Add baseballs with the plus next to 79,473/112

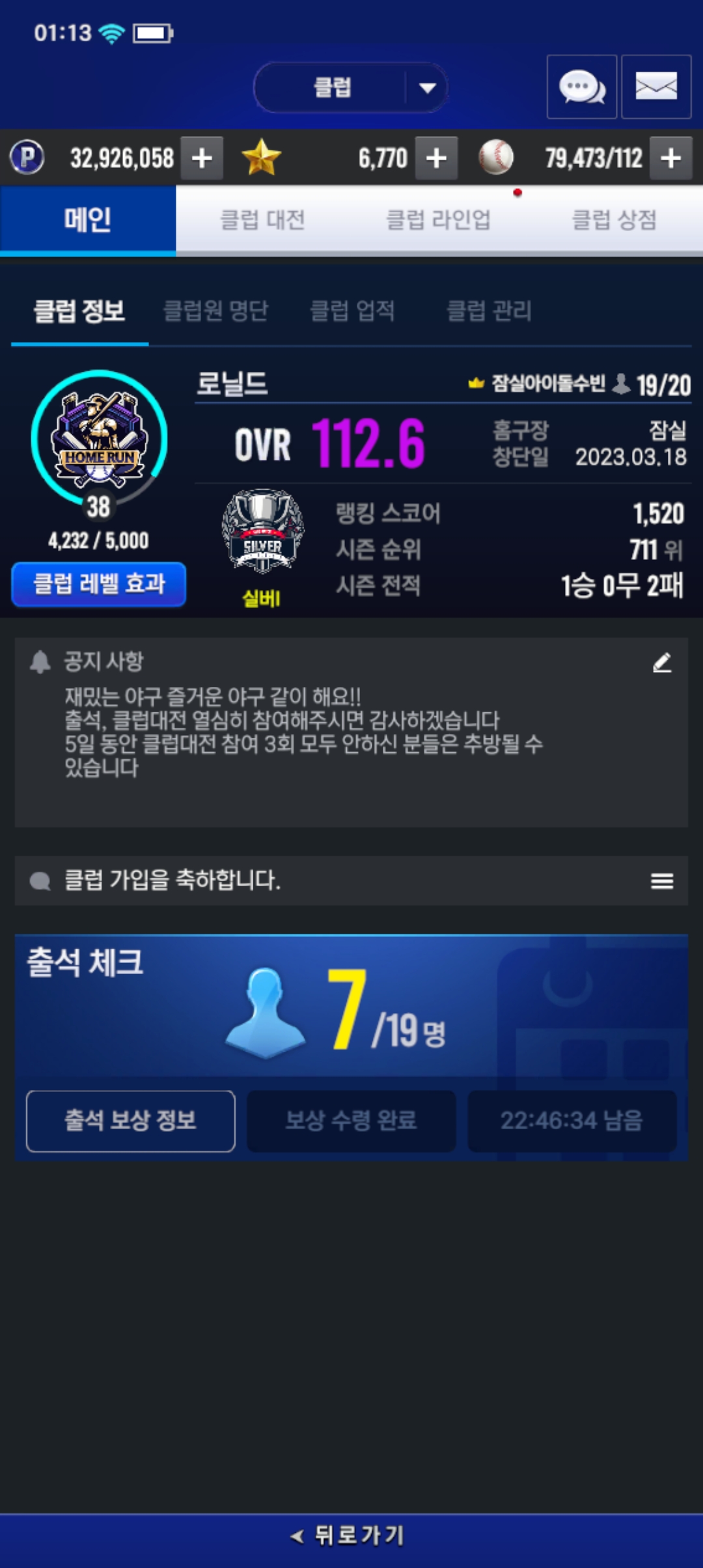(671, 158)
